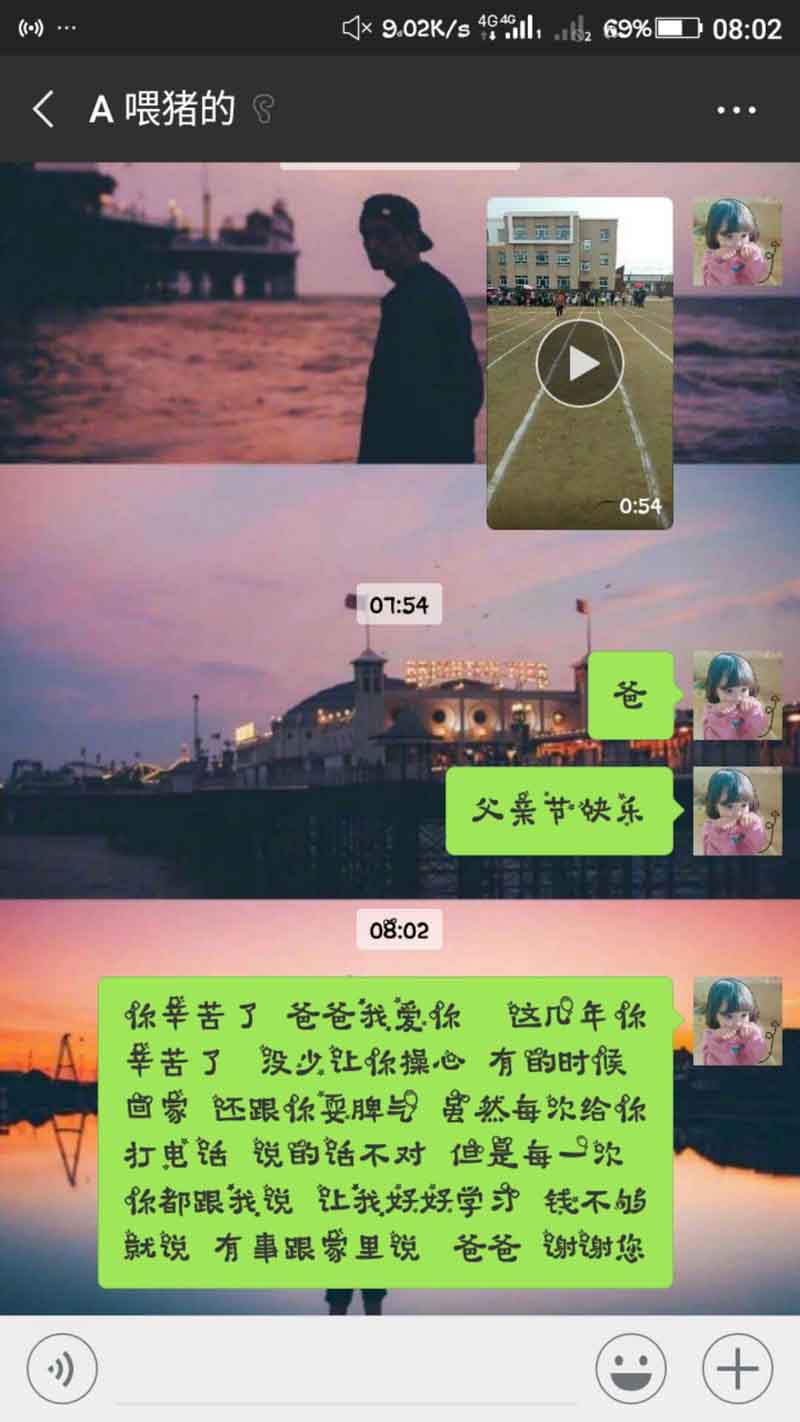
Task: Open the emoji picker
Action: (x=631, y=1369)
